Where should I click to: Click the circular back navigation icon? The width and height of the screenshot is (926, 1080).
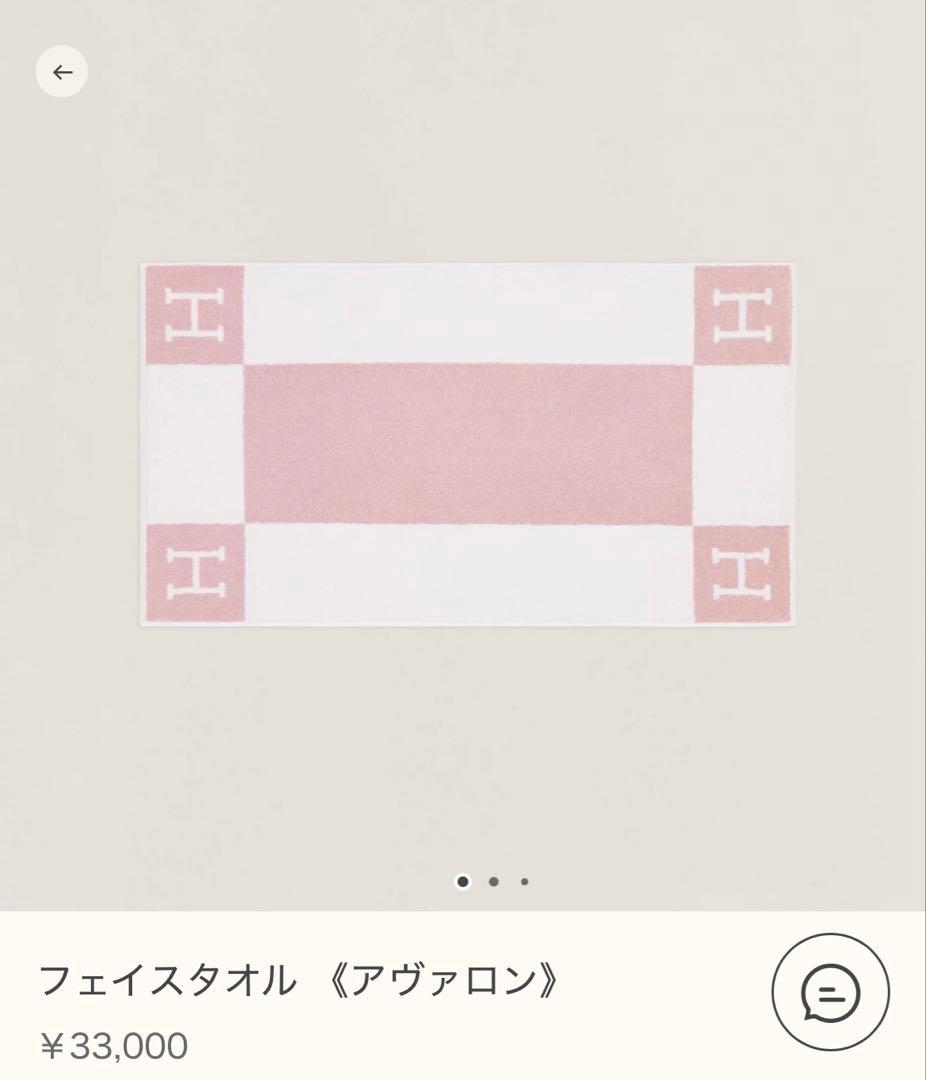tap(63, 70)
